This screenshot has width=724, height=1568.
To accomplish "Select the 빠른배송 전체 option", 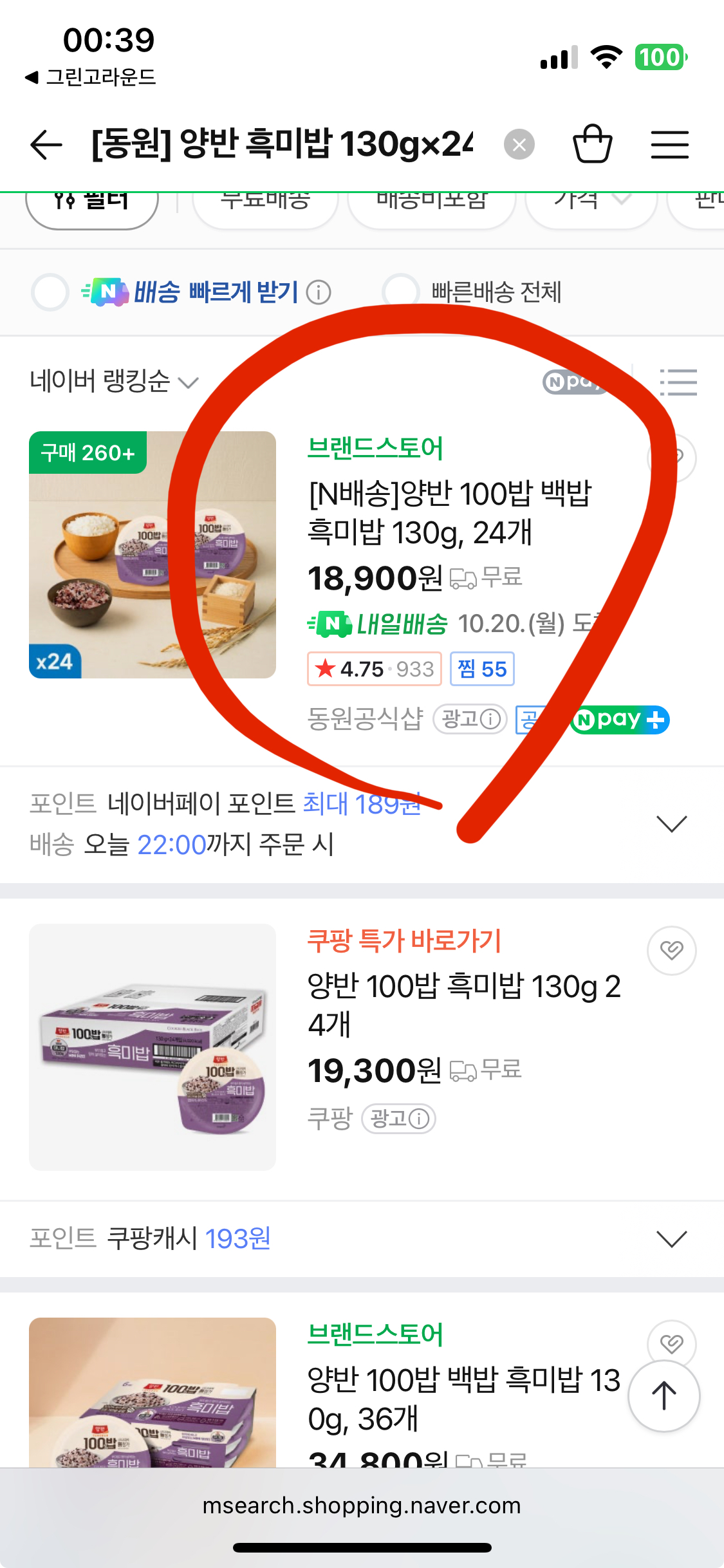I will [401, 292].
